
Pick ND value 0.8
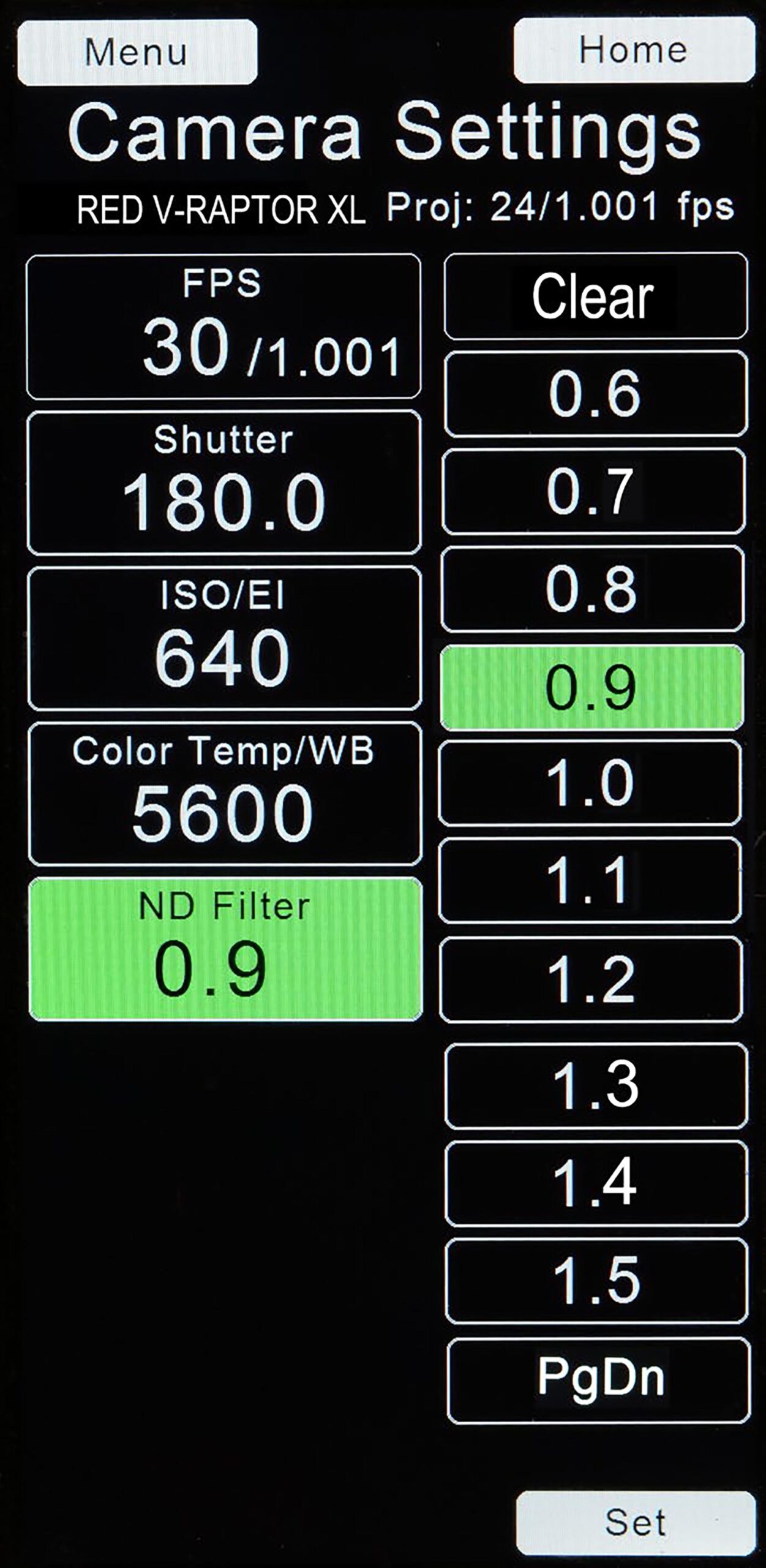[592, 589]
